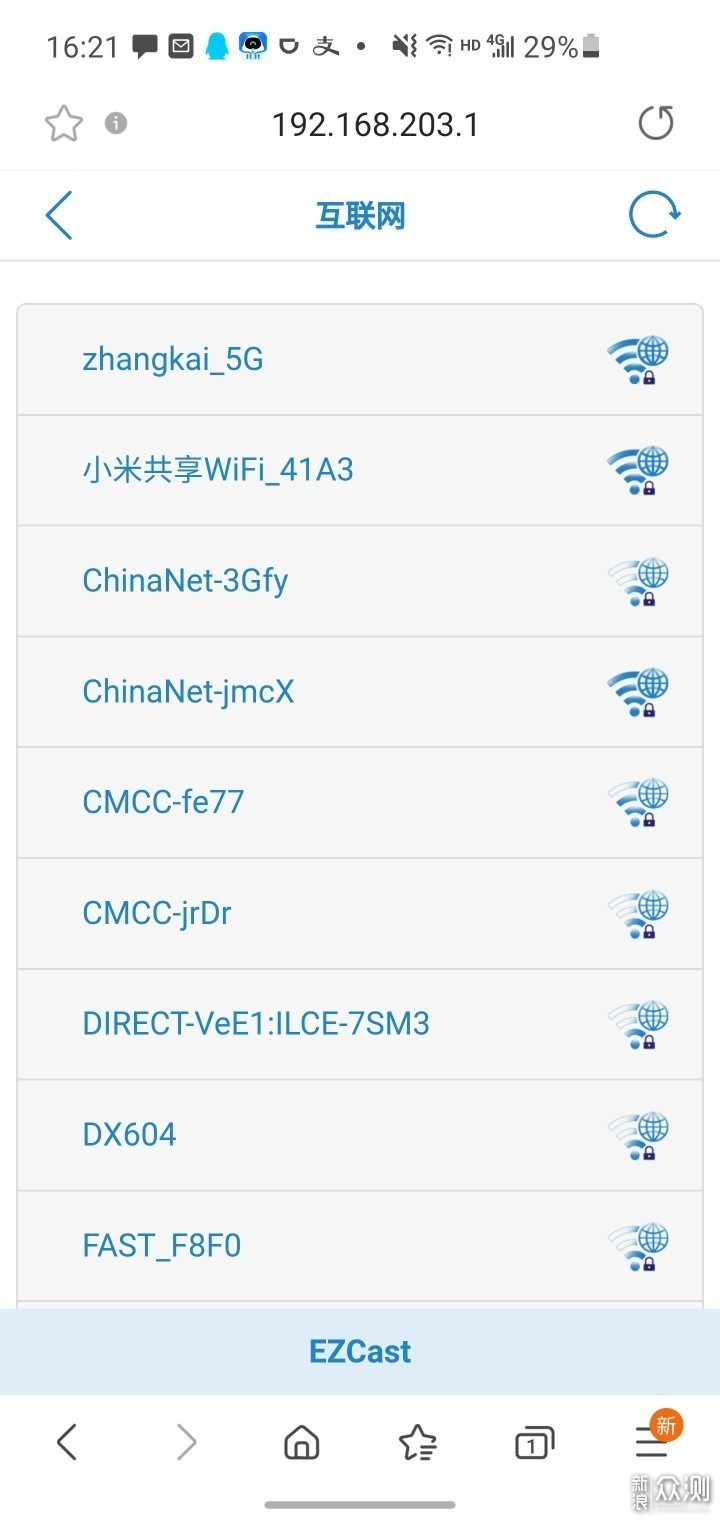Select the FAST_F8F0 network
720x1520 pixels.
pos(163,1244)
